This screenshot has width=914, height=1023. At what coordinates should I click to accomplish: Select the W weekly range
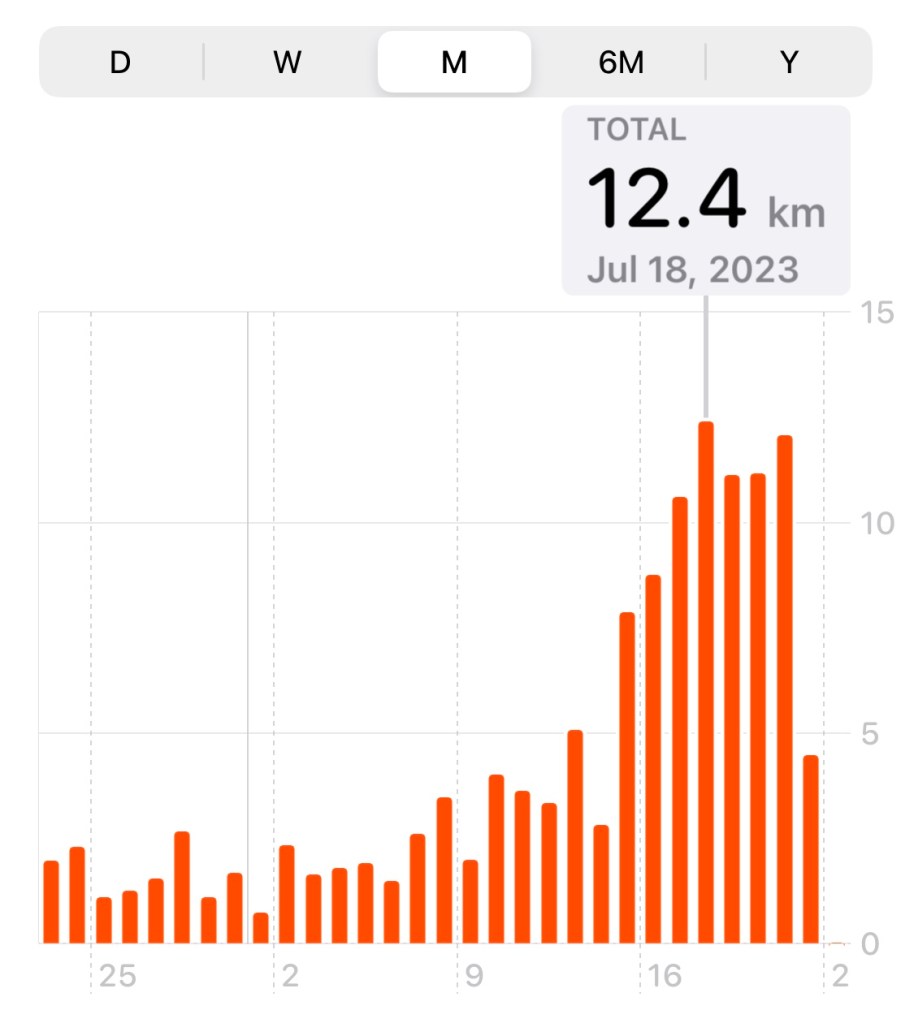point(287,62)
